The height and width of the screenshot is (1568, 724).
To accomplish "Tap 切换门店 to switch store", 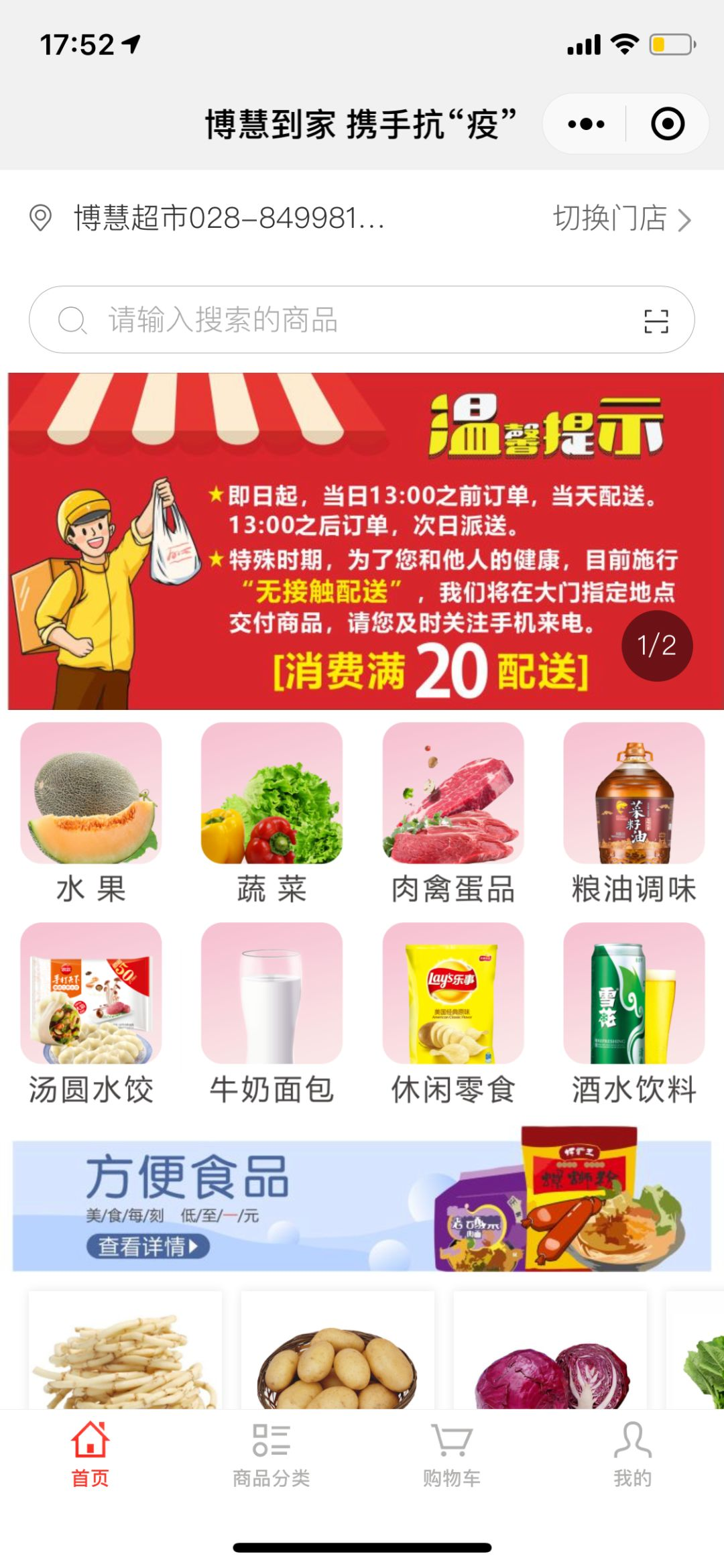I will click(621, 219).
